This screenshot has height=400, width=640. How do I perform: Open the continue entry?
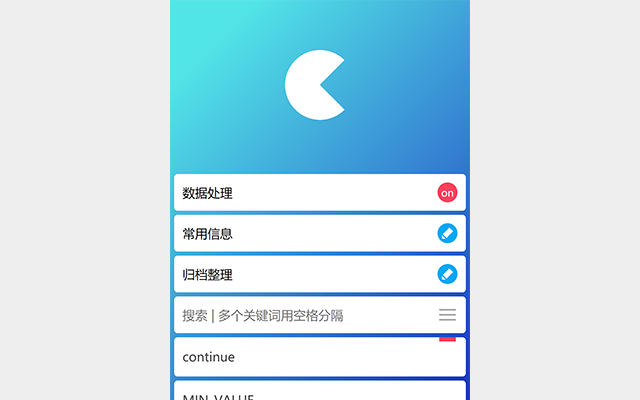tap(300, 357)
